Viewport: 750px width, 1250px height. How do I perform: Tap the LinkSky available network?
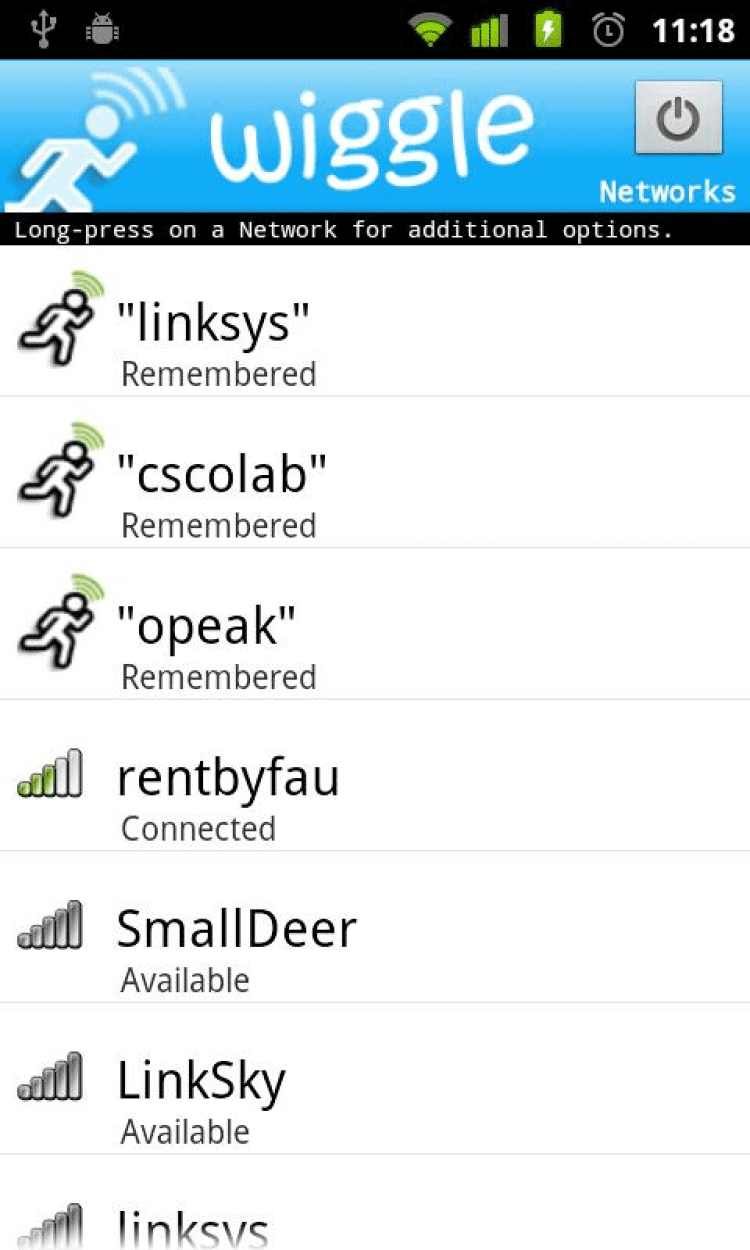(x=375, y=1080)
